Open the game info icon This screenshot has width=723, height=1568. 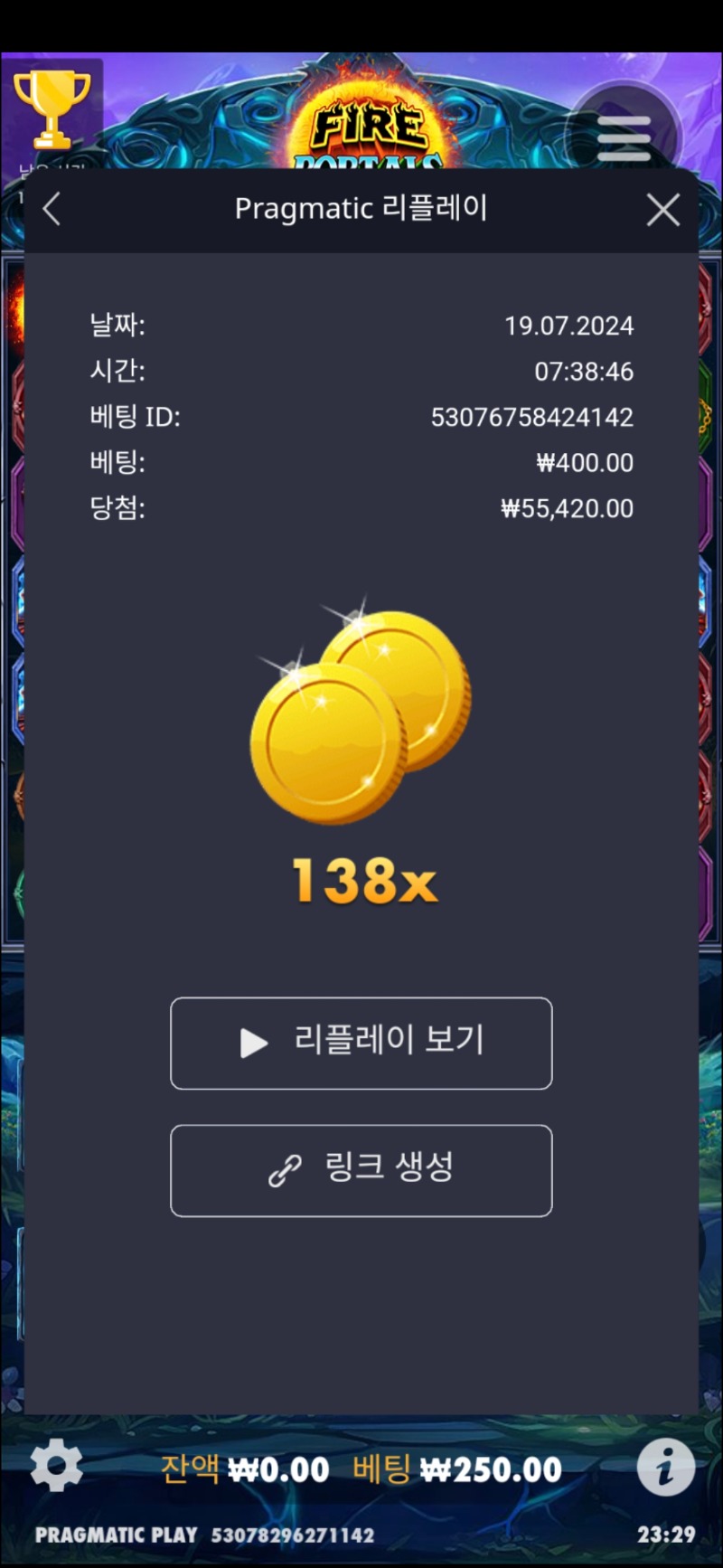point(666,1466)
